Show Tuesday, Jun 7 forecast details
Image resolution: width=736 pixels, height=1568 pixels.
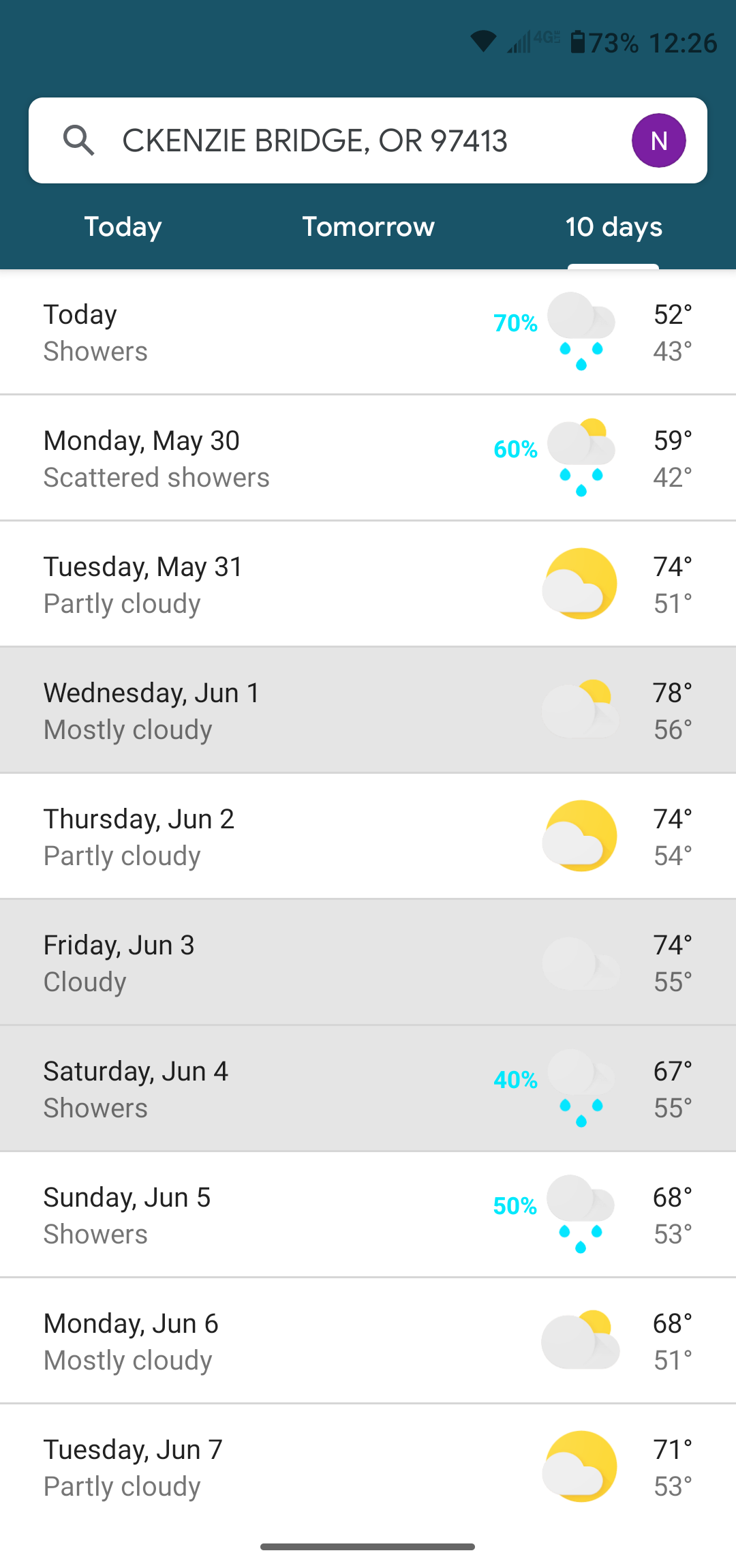click(368, 1468)
